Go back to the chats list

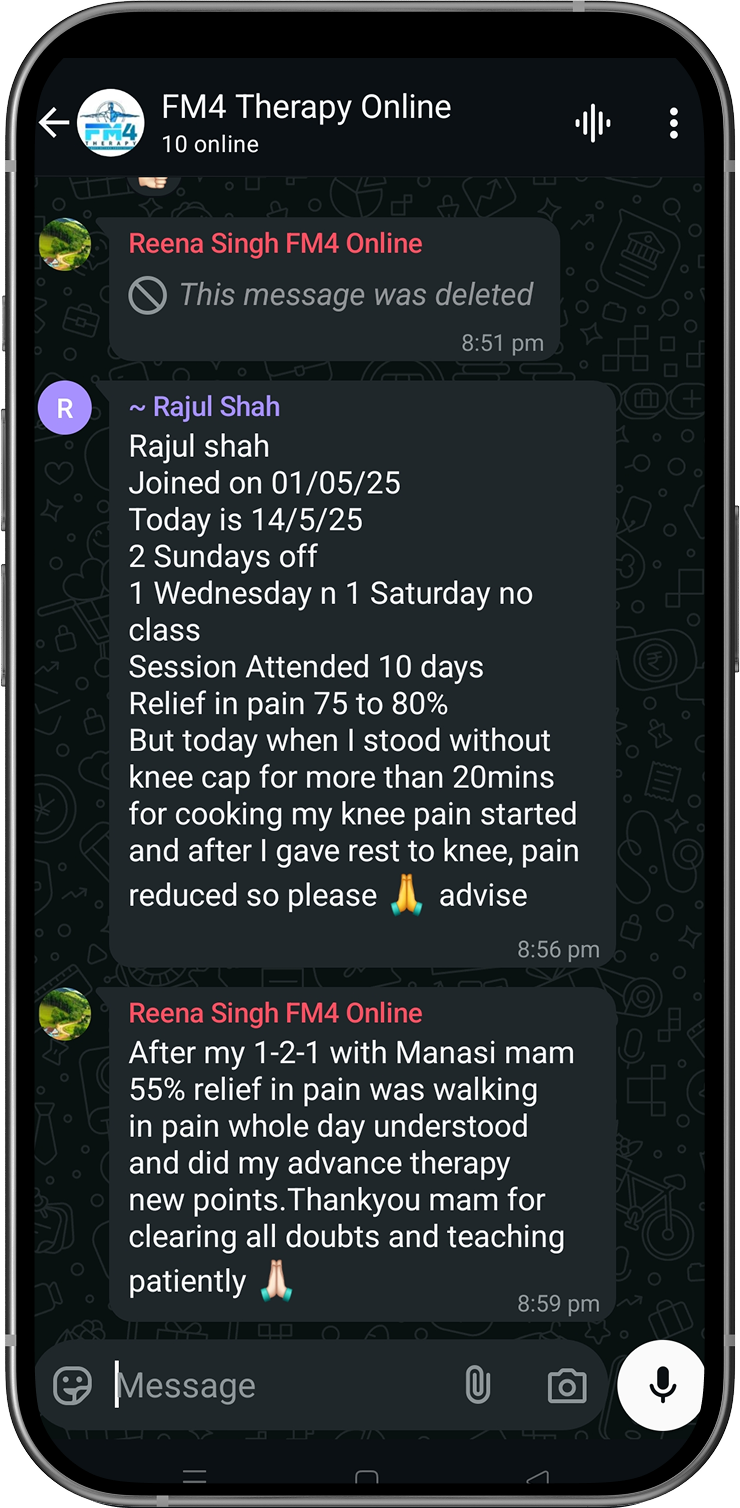(x=52, y=123)
